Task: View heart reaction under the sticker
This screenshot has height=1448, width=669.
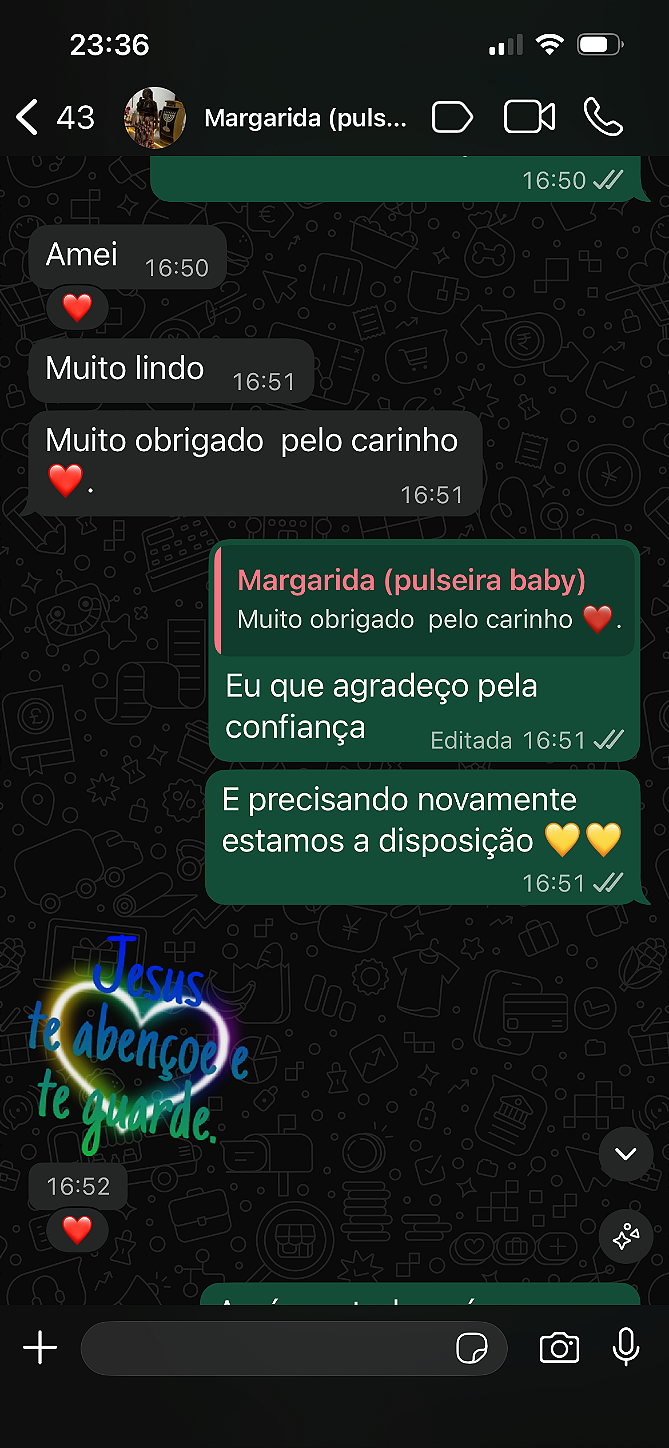Action: tap(77, 1230)
